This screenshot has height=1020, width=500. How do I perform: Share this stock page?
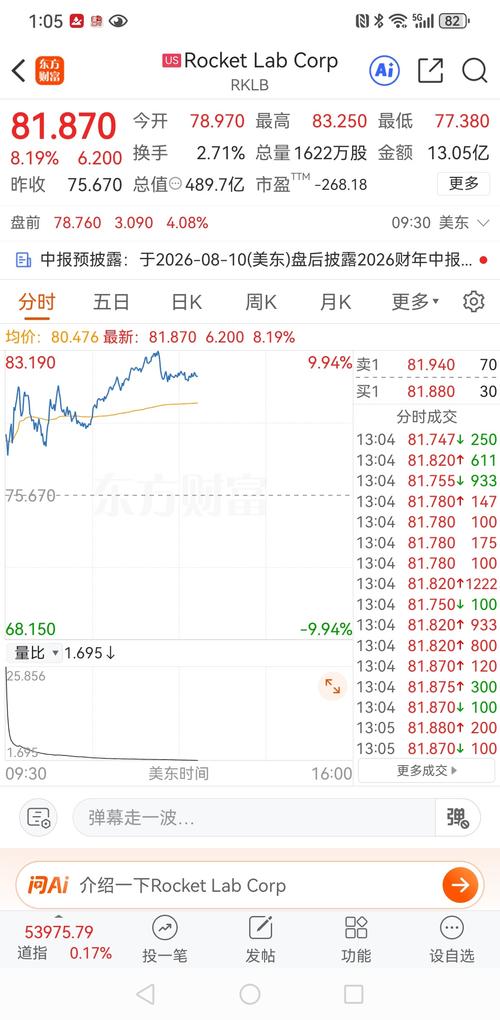[x=430, y=70]
